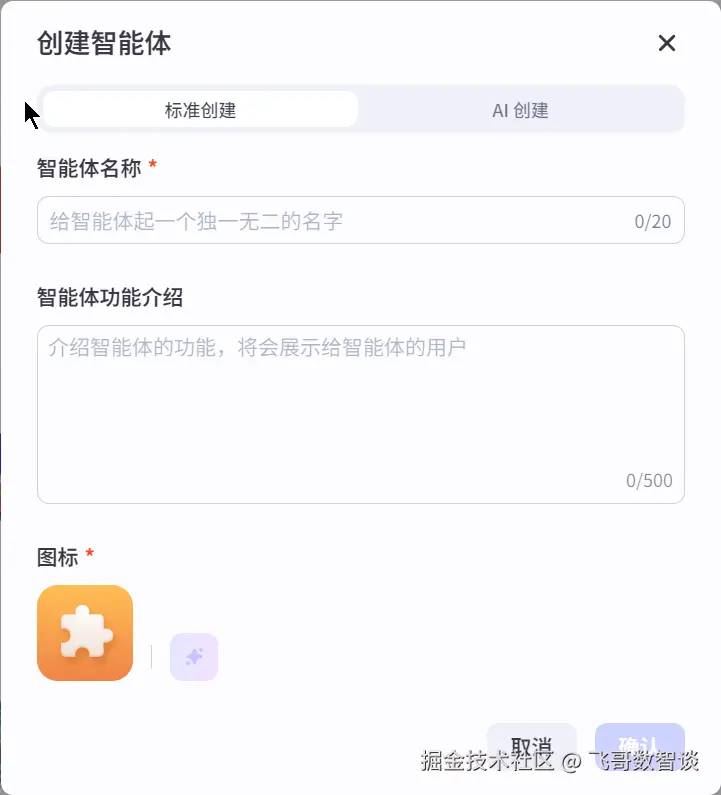Tap the 取消 button

pos(531,745)
